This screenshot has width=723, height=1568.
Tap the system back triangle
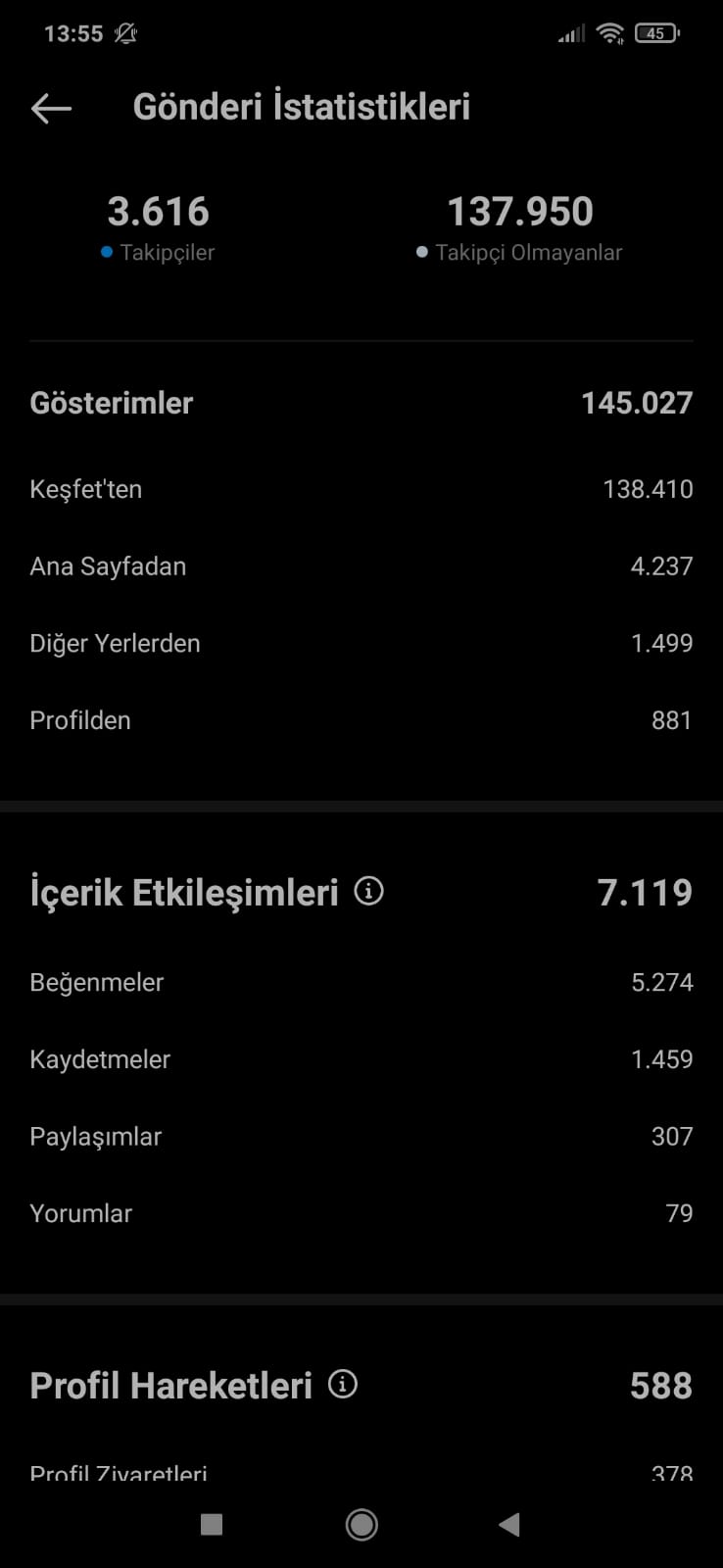(x=508, y=1524)
